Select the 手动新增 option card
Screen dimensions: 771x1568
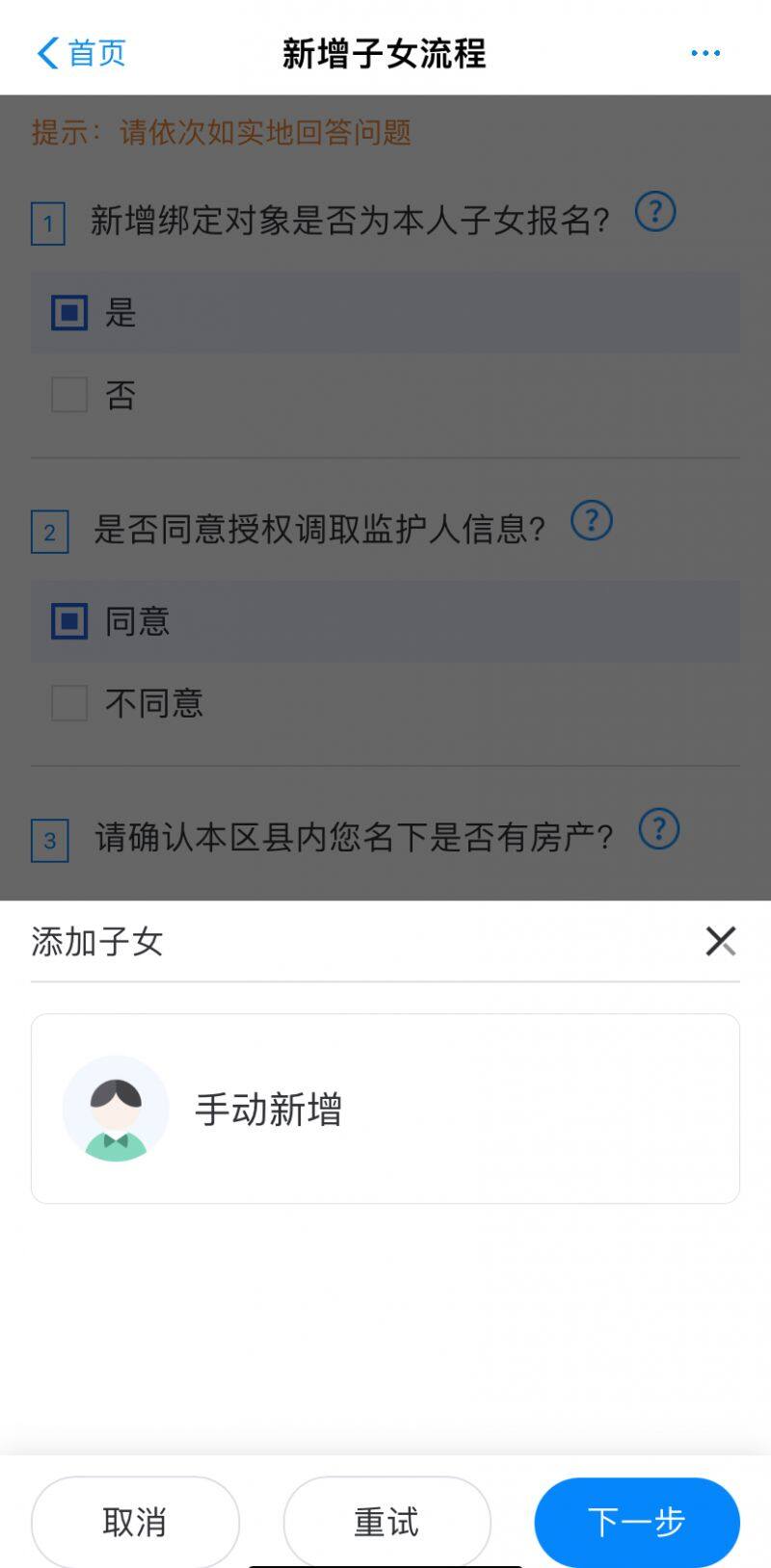pos(385,1108)
